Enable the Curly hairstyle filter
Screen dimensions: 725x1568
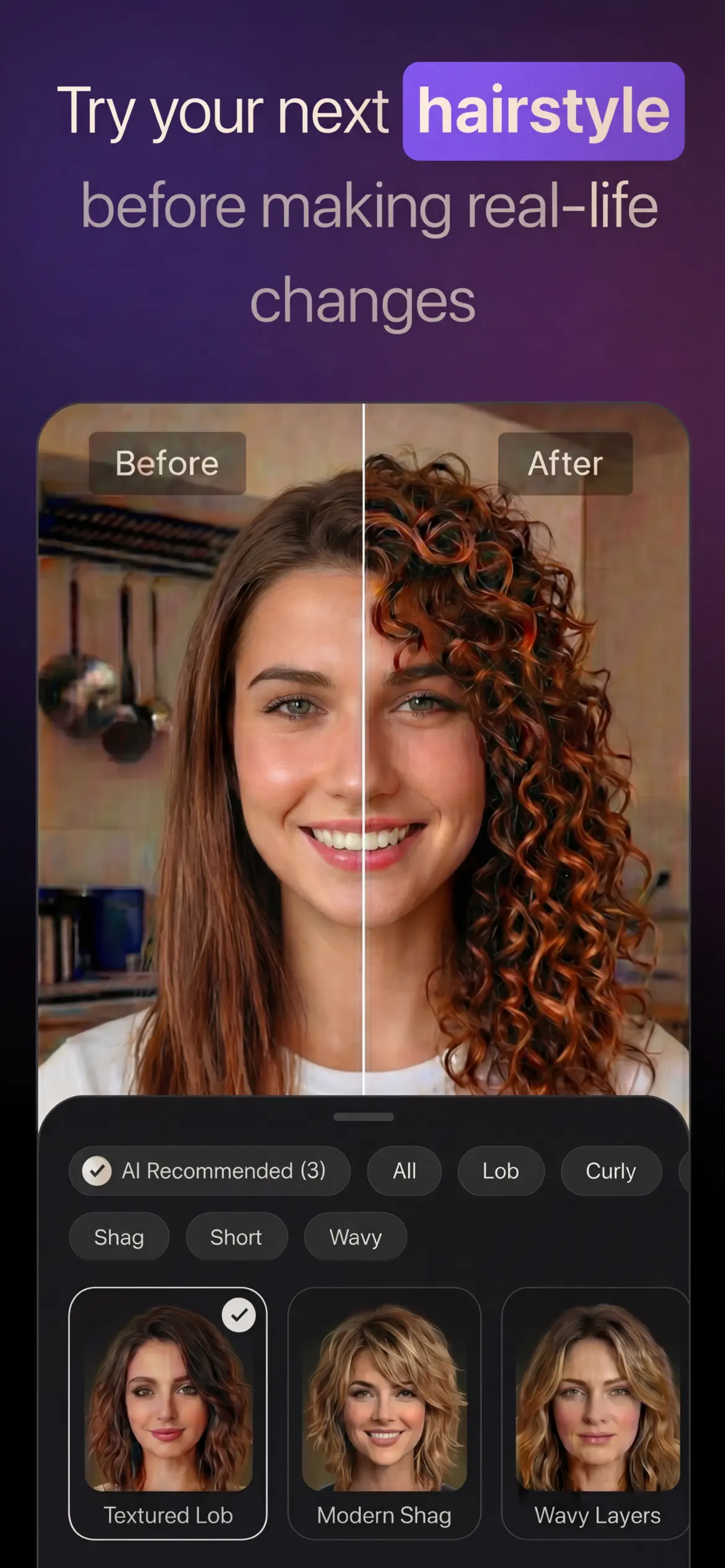[611, 1170]
